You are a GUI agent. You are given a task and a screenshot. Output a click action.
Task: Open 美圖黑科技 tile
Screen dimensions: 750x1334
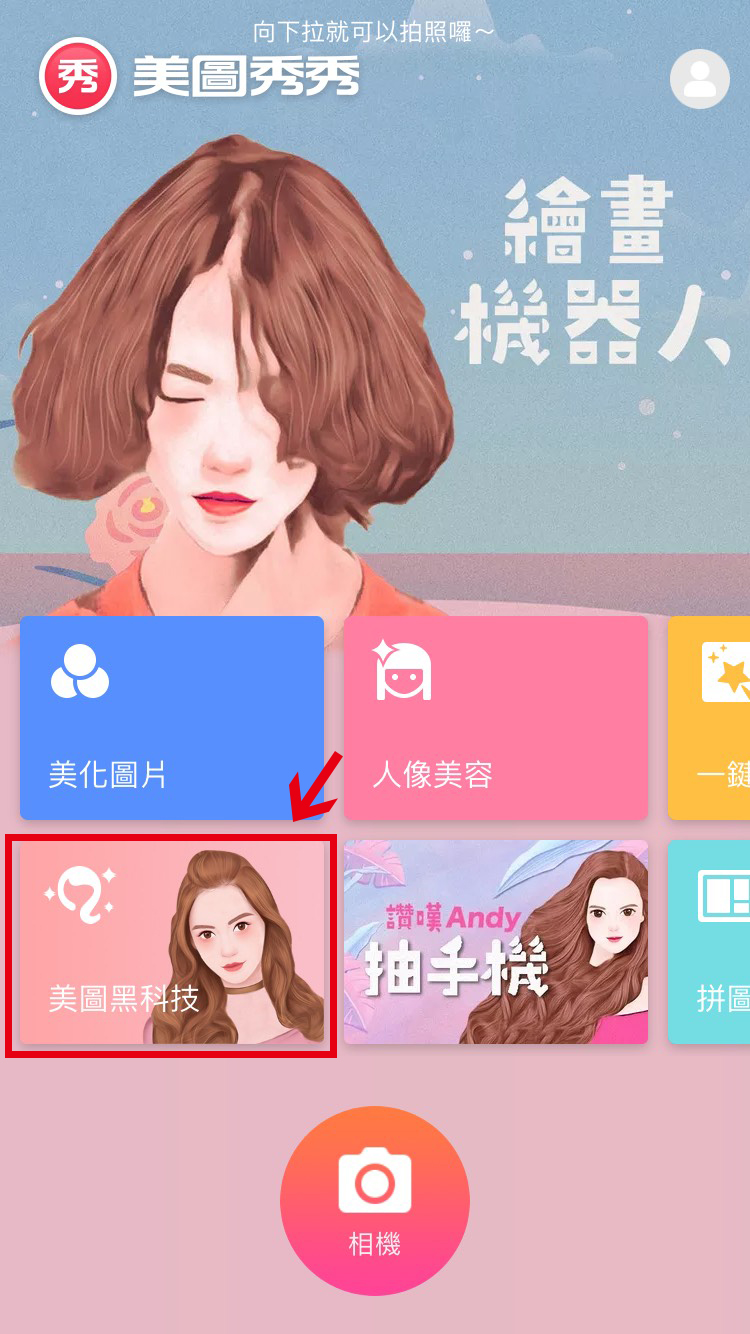click(x=172, y=944)
